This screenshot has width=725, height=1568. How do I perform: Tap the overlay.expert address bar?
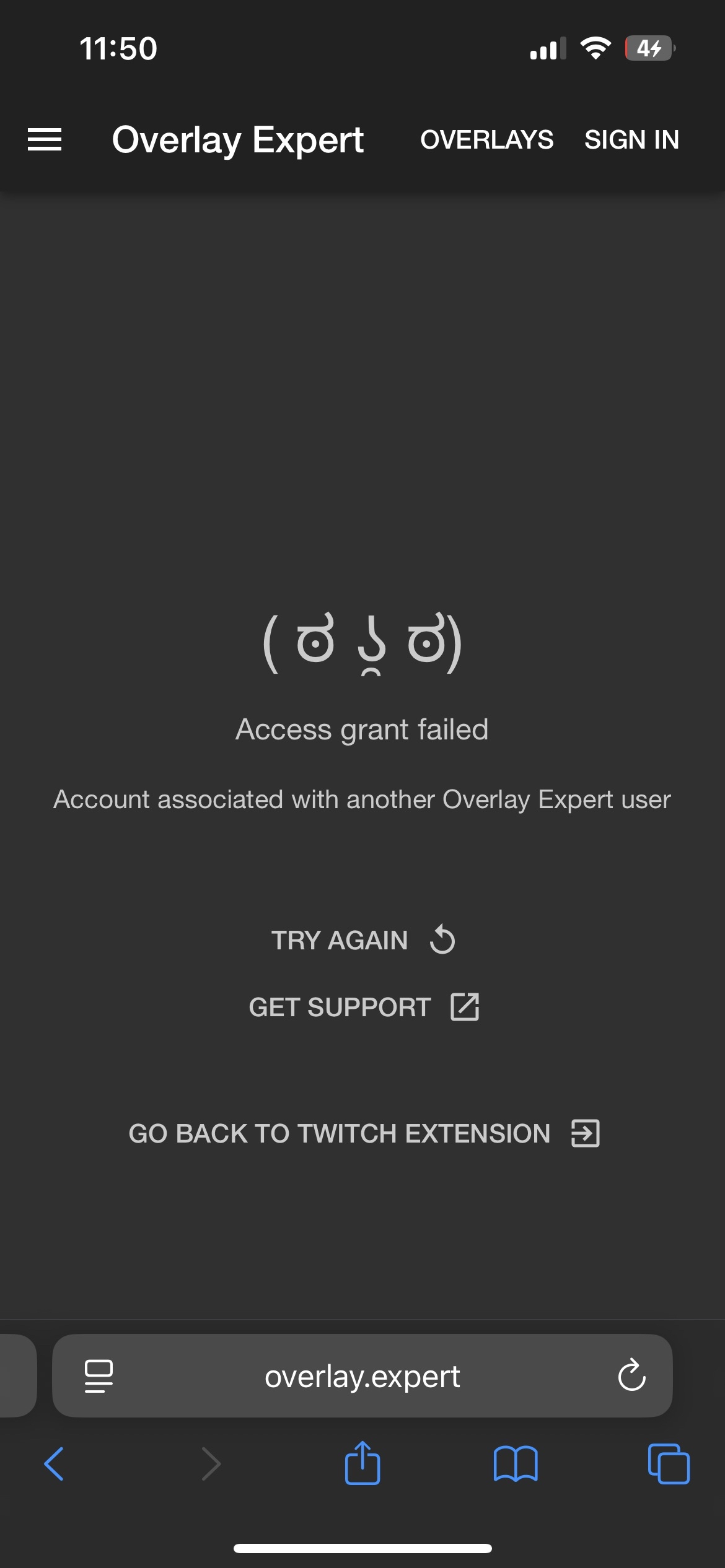(362, 1377)
